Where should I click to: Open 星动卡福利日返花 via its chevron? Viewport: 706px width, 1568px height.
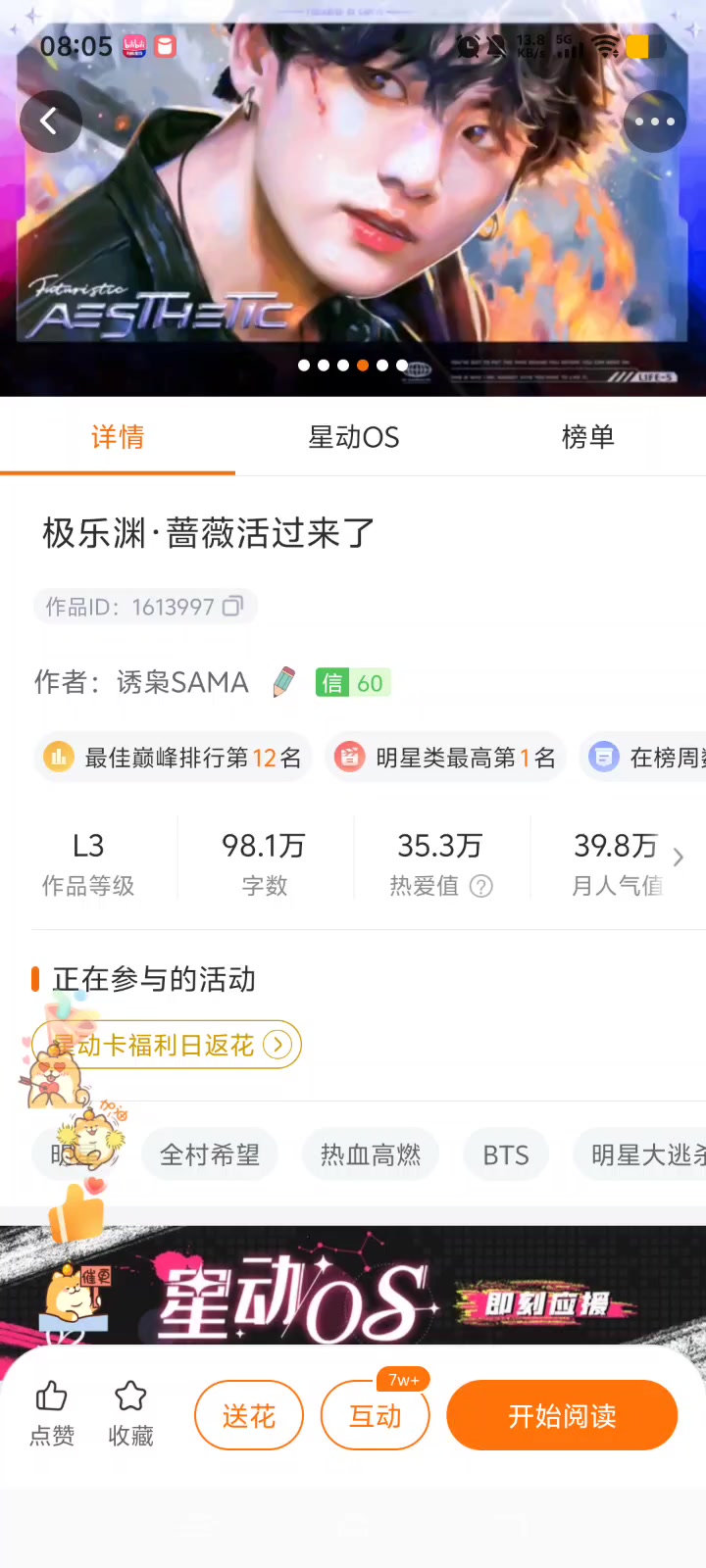[277, 1045]
